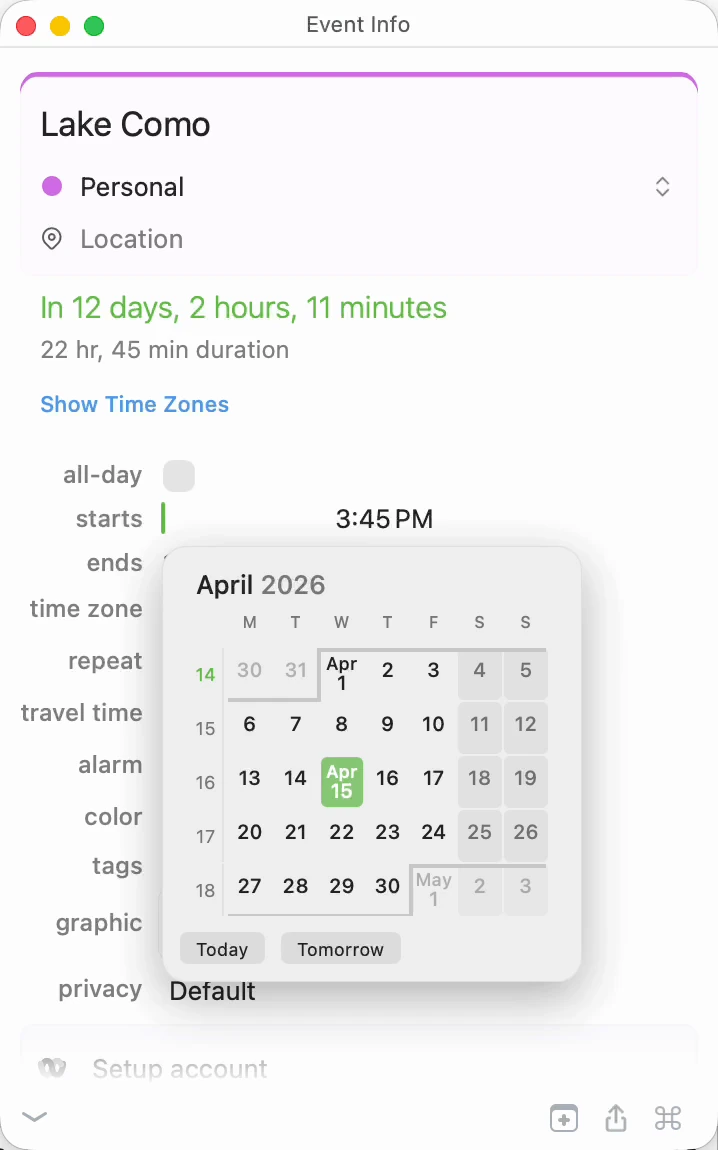This screenshot has width=718, height=1150.
Task: Open the command shortcuts icon
Action: (667, 1118)
